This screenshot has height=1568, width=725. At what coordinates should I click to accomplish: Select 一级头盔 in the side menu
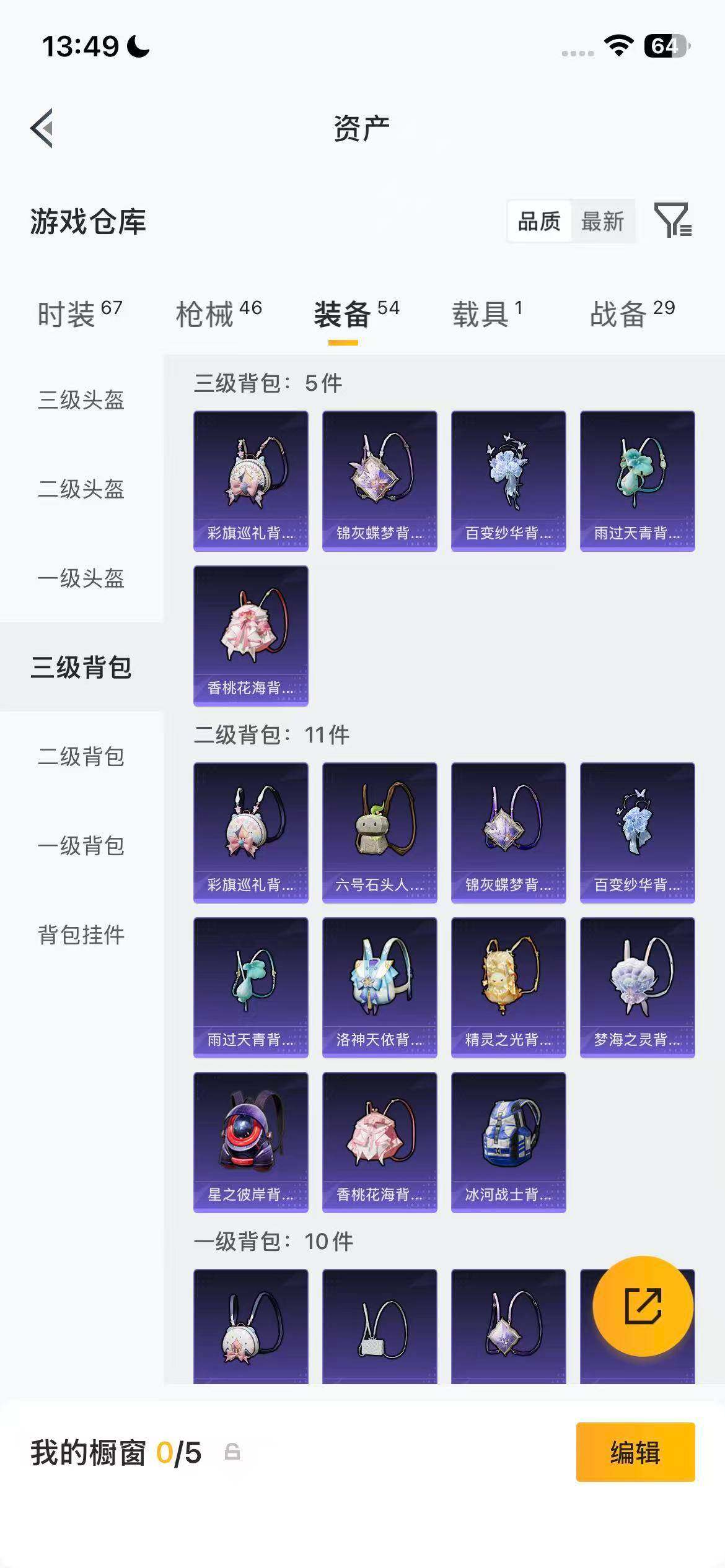(x=81, y=578)
